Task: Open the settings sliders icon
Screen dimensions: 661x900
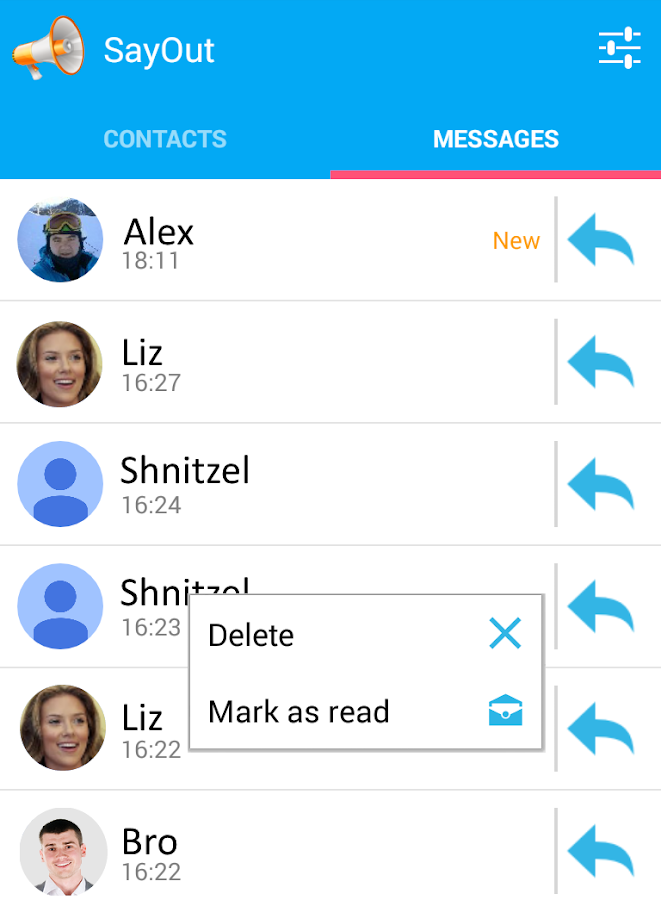Action: pos(619,49)
